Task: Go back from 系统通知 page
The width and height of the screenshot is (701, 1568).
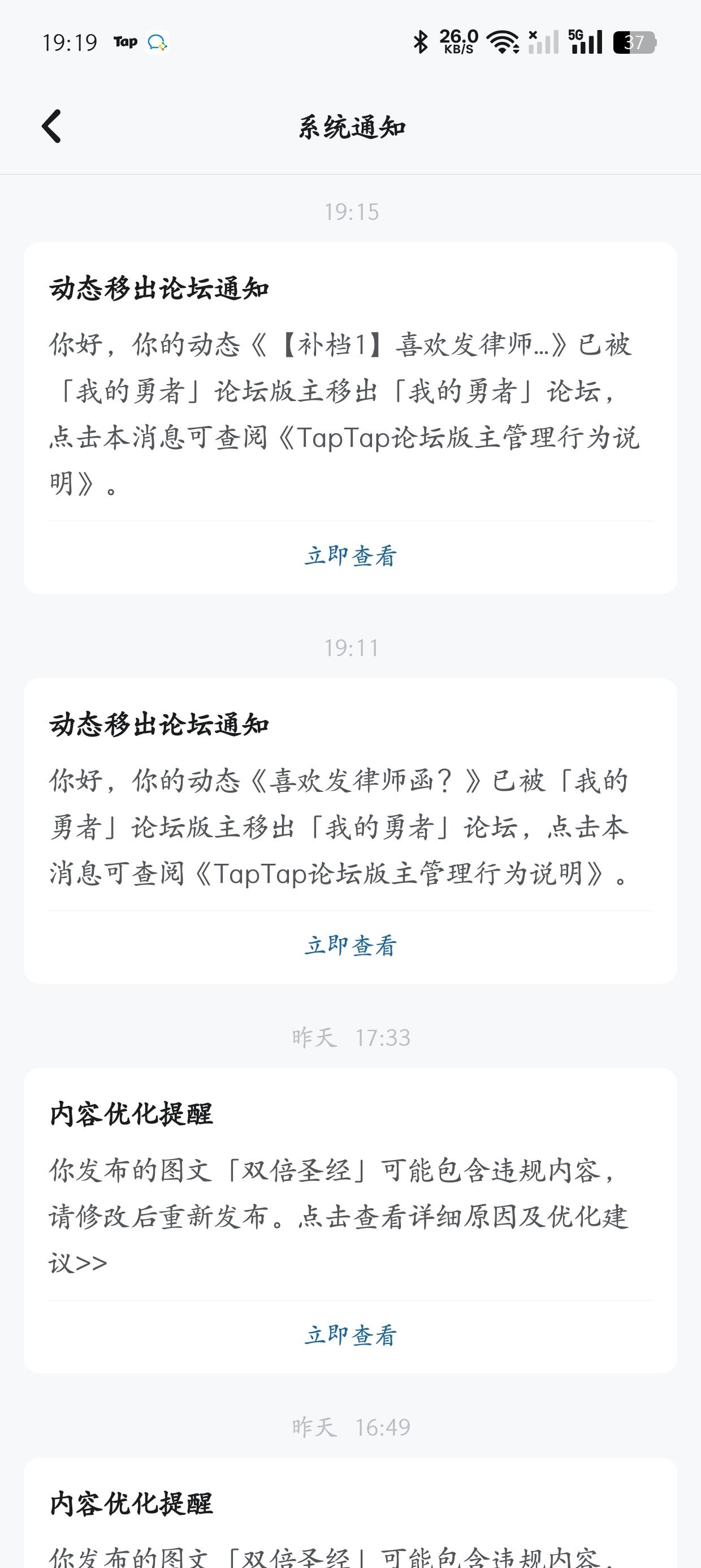Action: (51, 127)
